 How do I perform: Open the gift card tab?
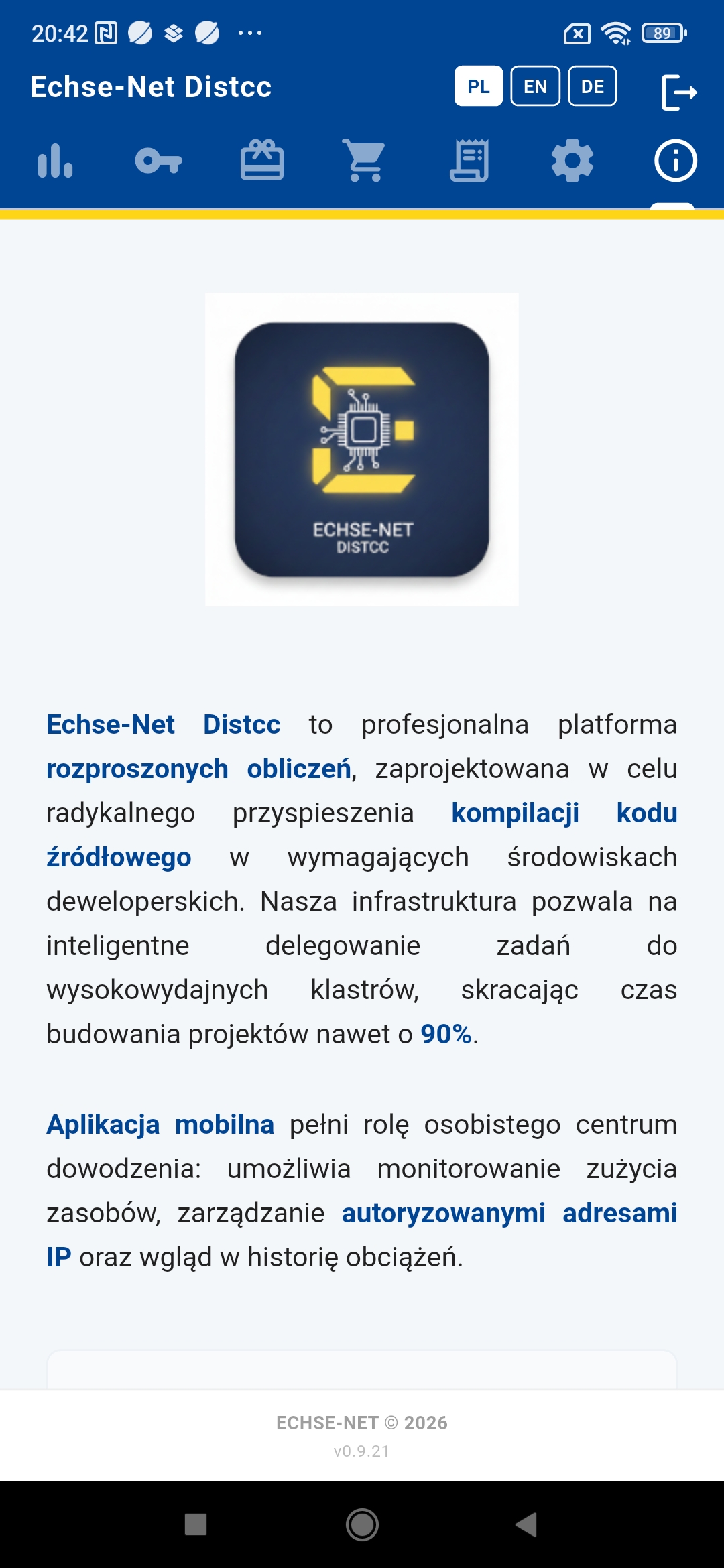[x=262, y=161]
